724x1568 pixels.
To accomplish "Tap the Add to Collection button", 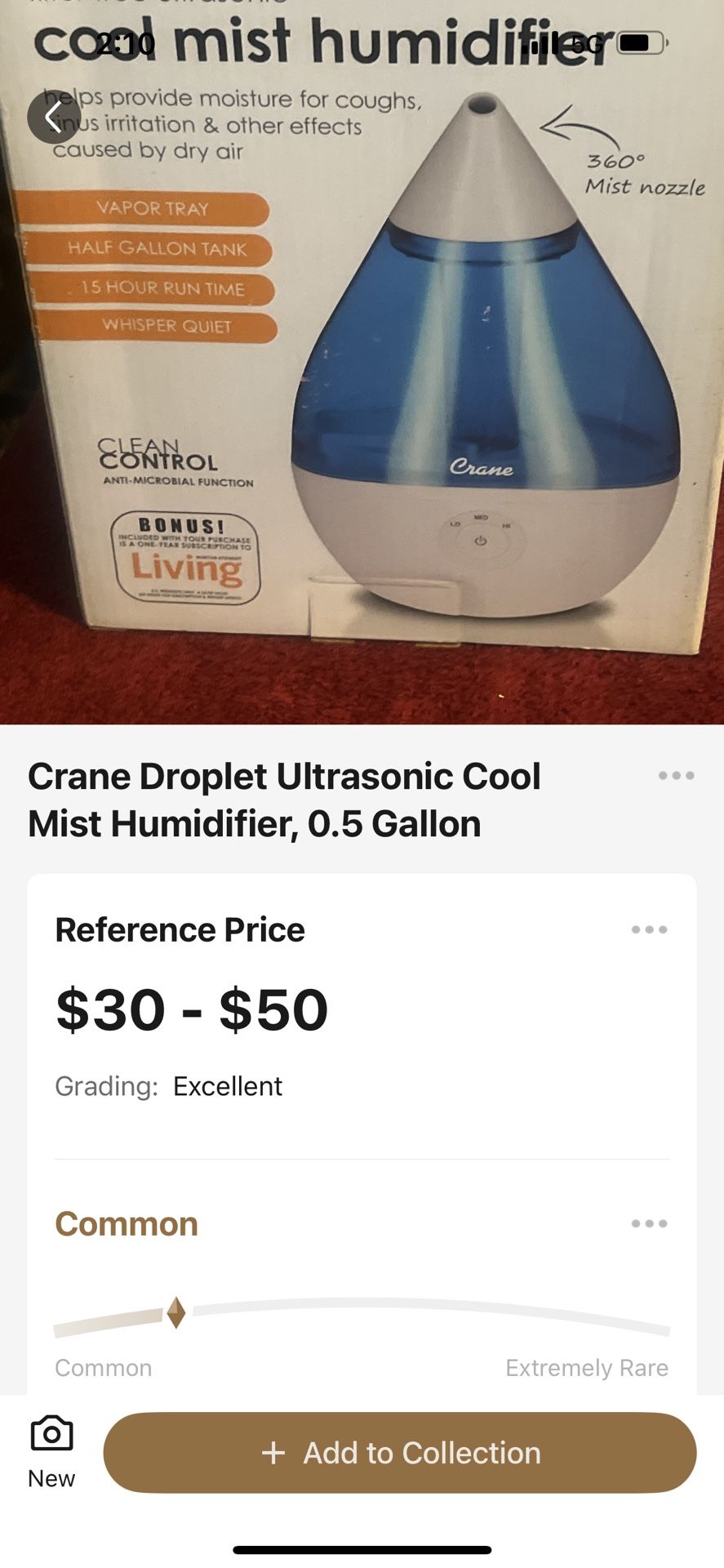I will [399, 1453].
